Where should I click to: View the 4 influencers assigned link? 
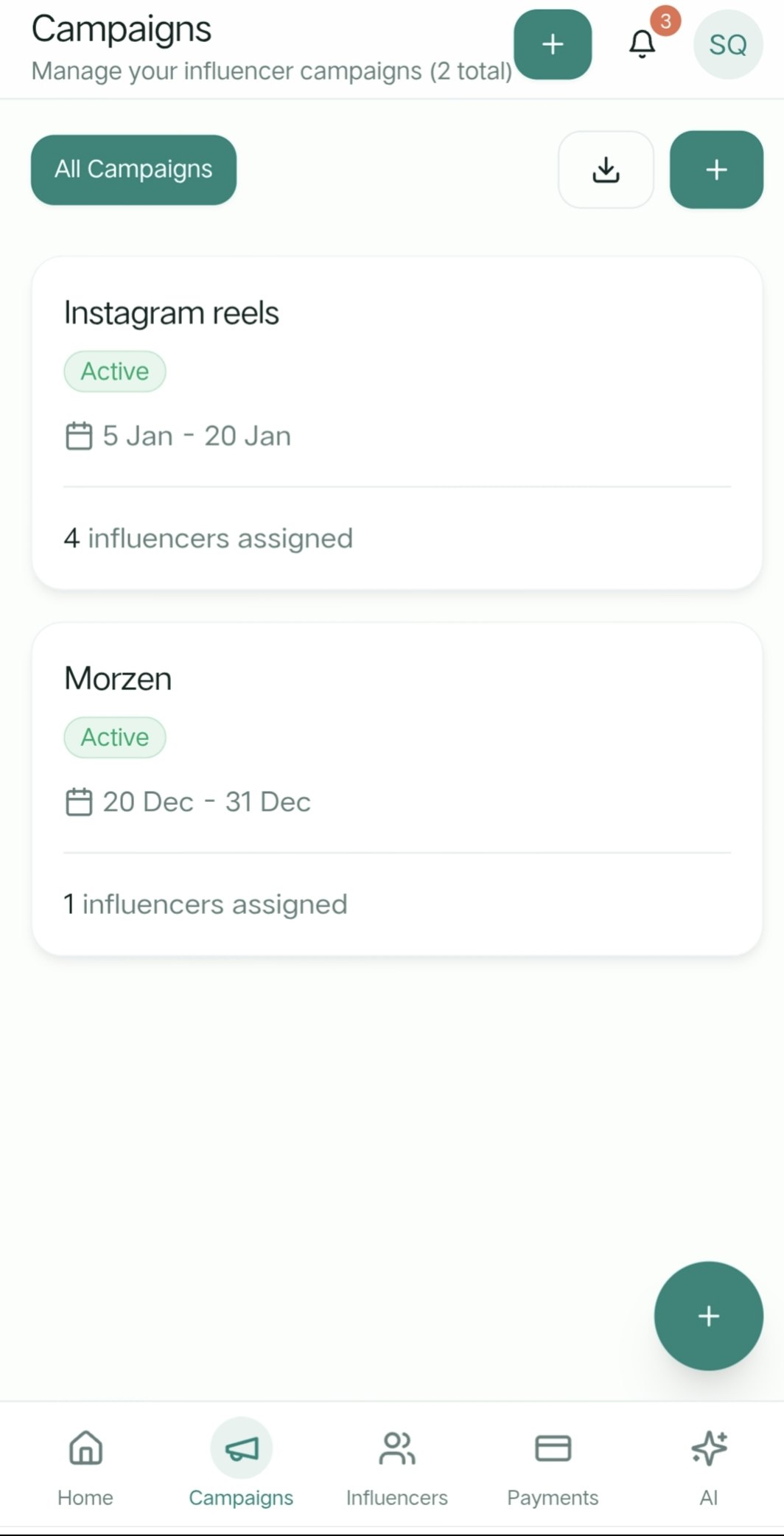209,538
